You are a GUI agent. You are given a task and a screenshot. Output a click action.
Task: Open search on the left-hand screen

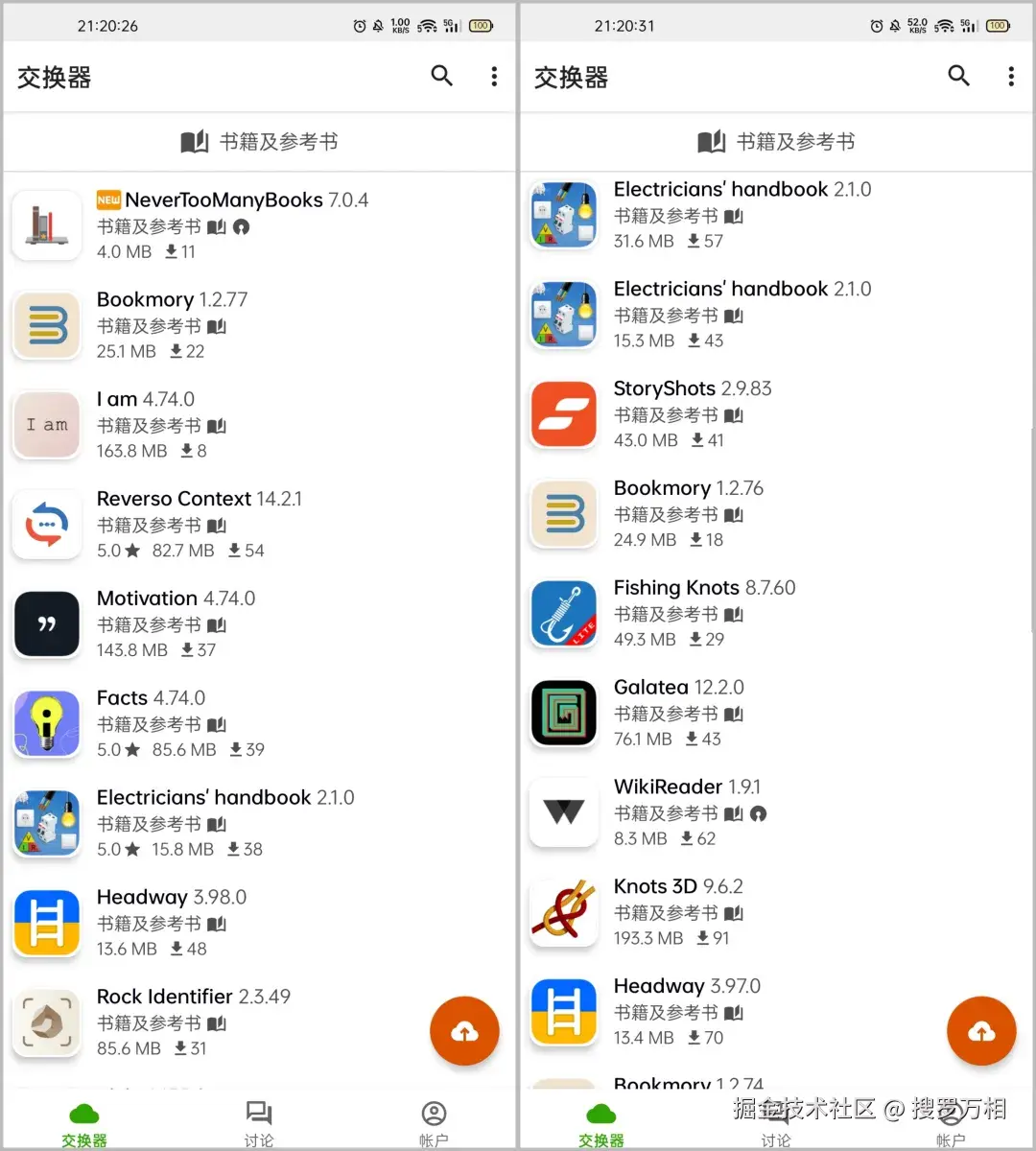441,76
